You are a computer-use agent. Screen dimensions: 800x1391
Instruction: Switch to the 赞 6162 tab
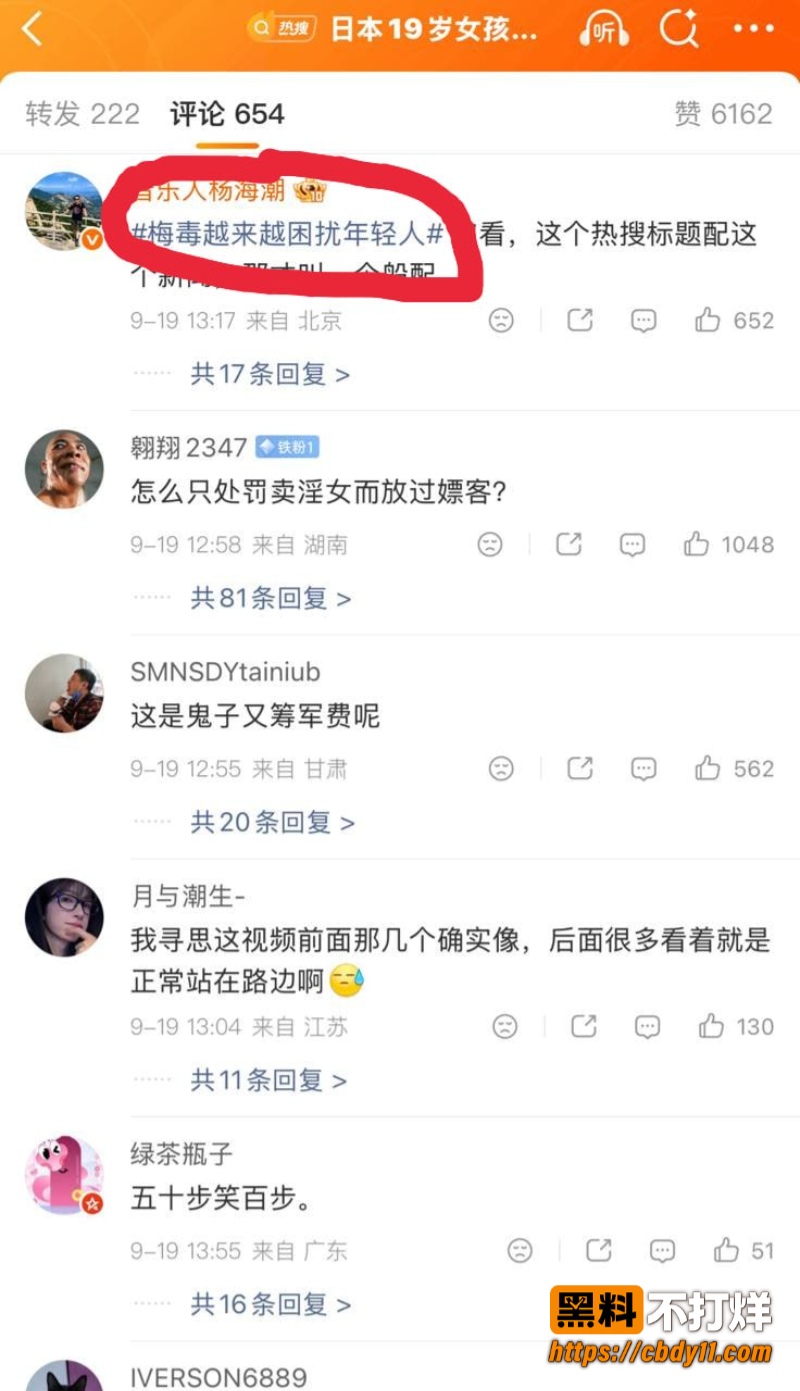click(x=724, y=114)
